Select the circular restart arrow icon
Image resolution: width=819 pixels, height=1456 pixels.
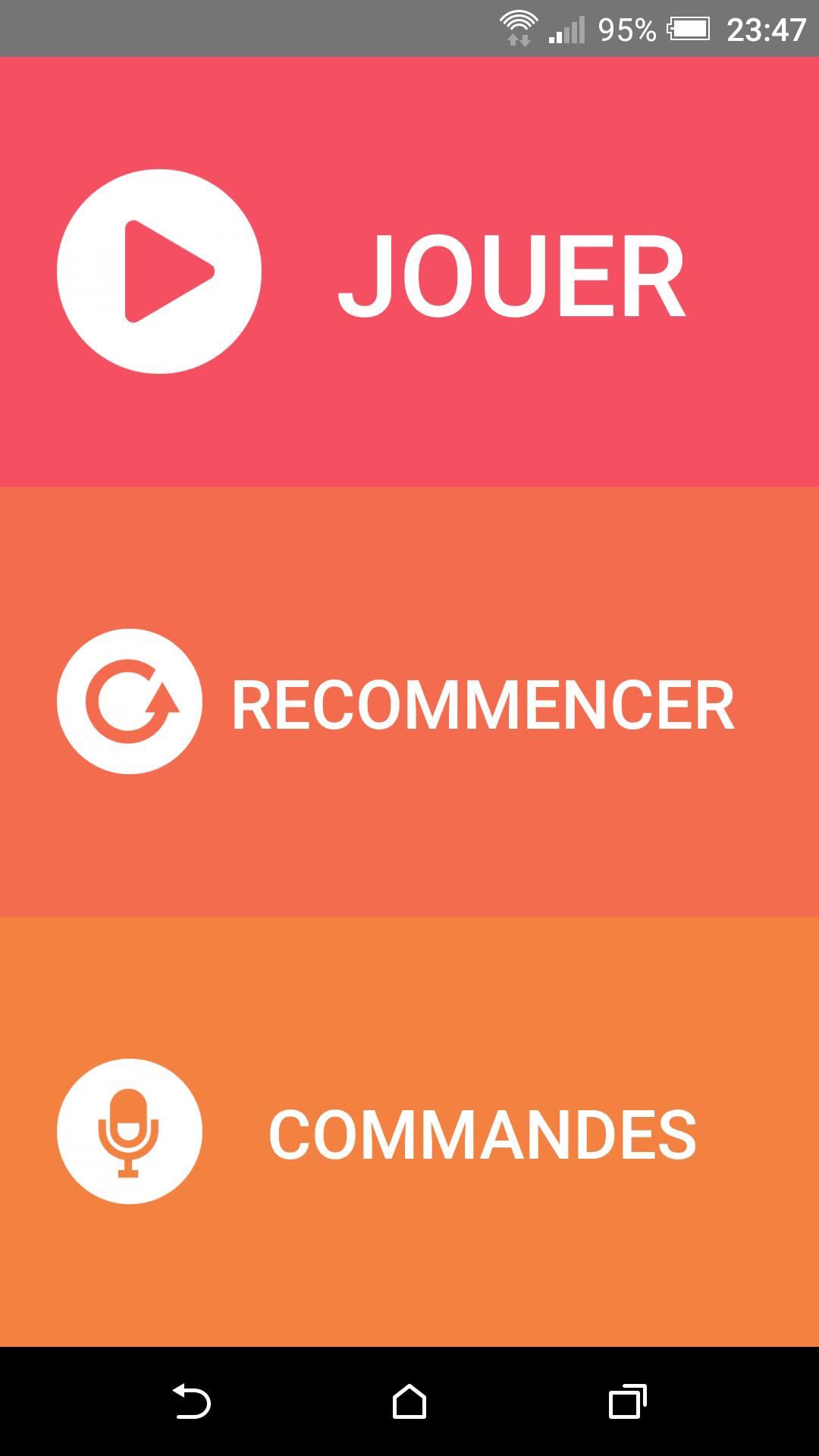pyautogui.click(x=130, y=701)
